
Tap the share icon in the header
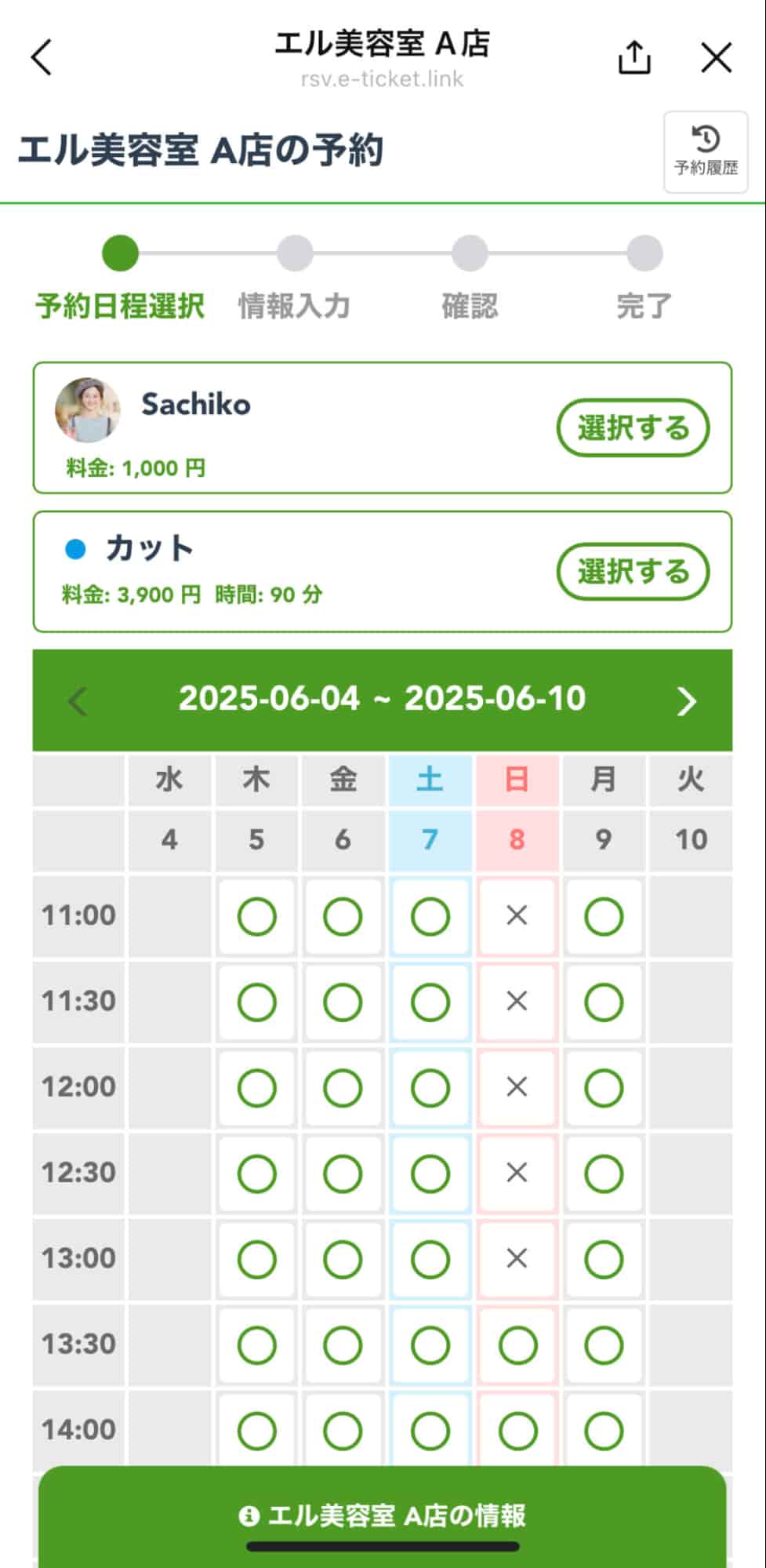pyautogui.click(x=633, y=57)
